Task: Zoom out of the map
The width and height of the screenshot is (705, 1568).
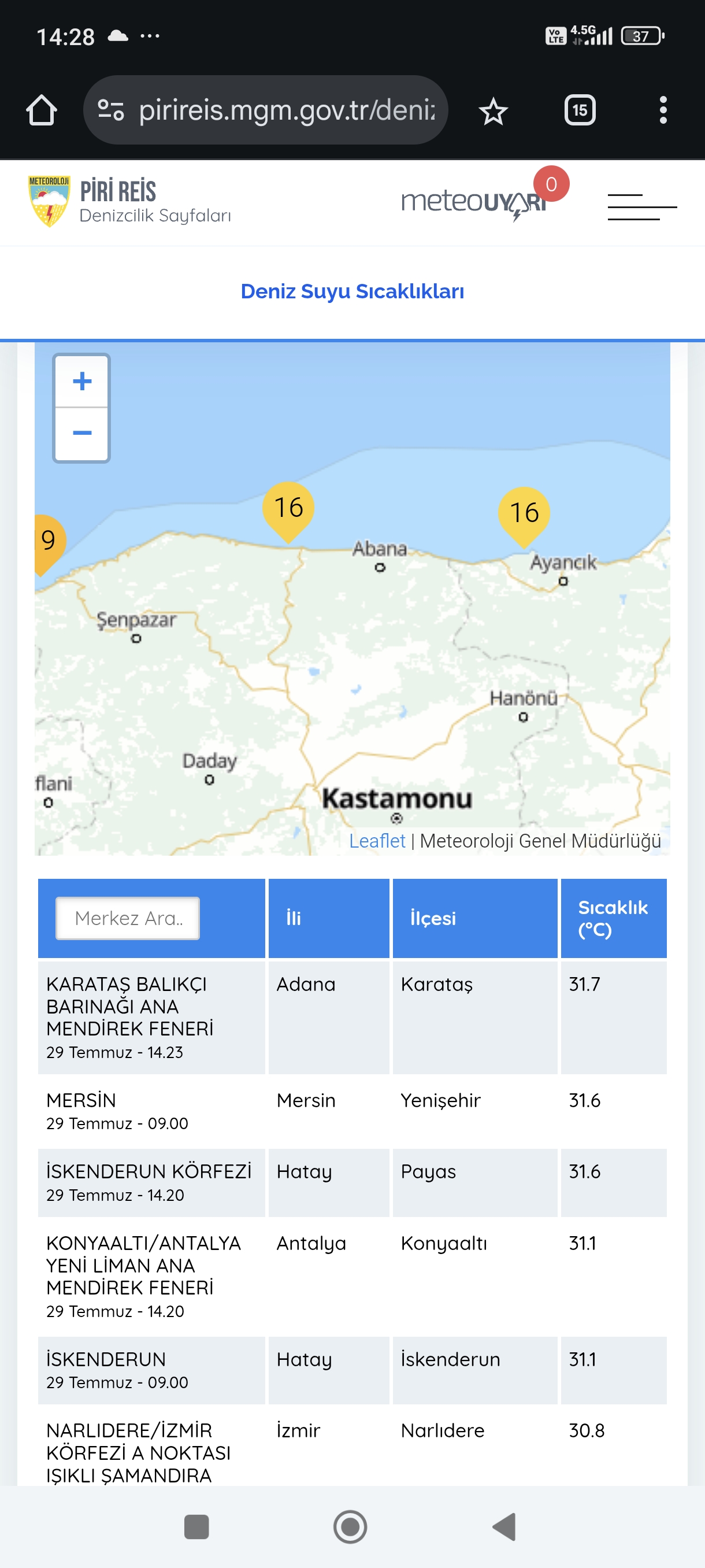Action: (82, 434)
